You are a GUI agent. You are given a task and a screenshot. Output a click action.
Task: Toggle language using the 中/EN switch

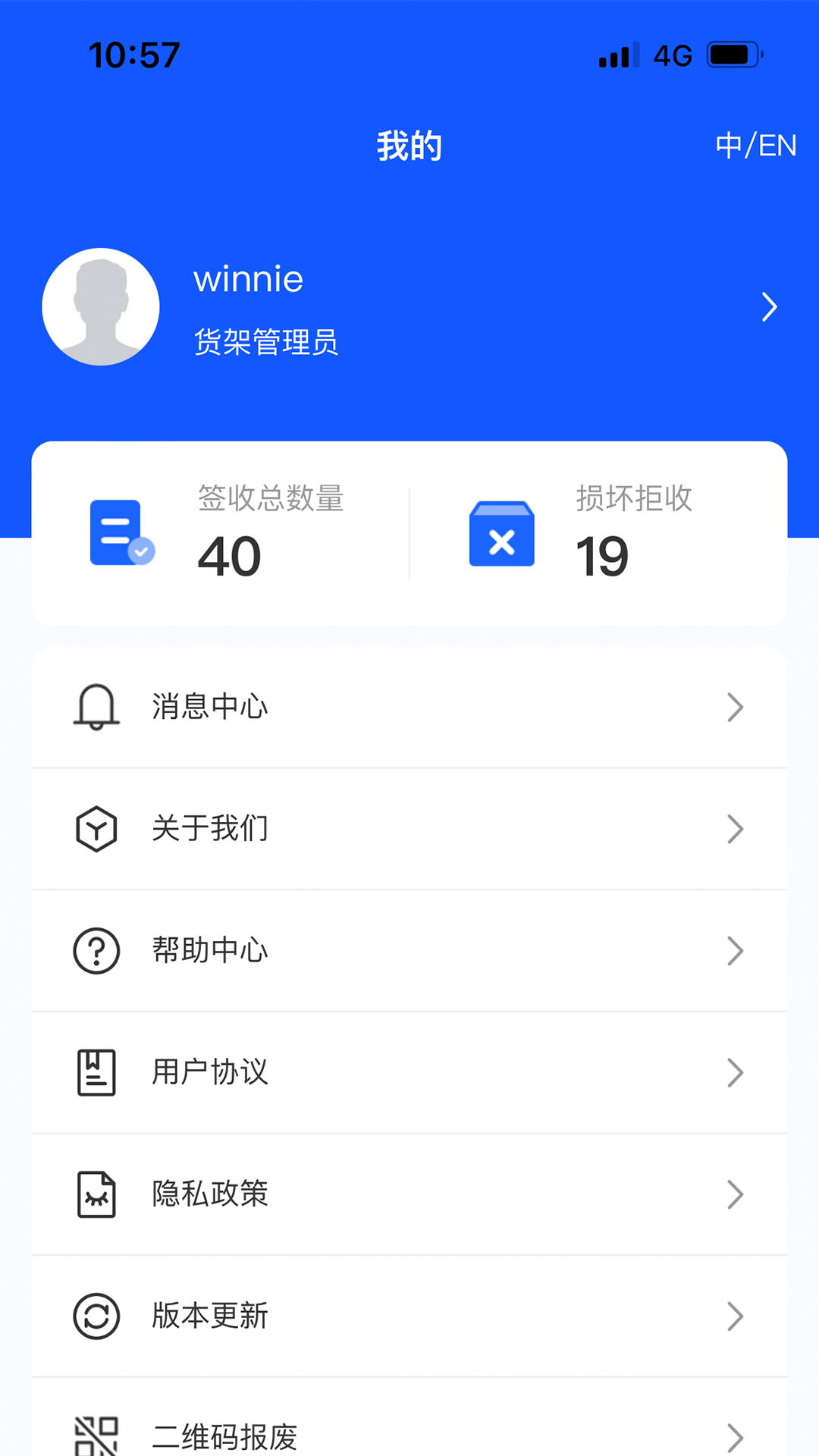pos(755,144)
